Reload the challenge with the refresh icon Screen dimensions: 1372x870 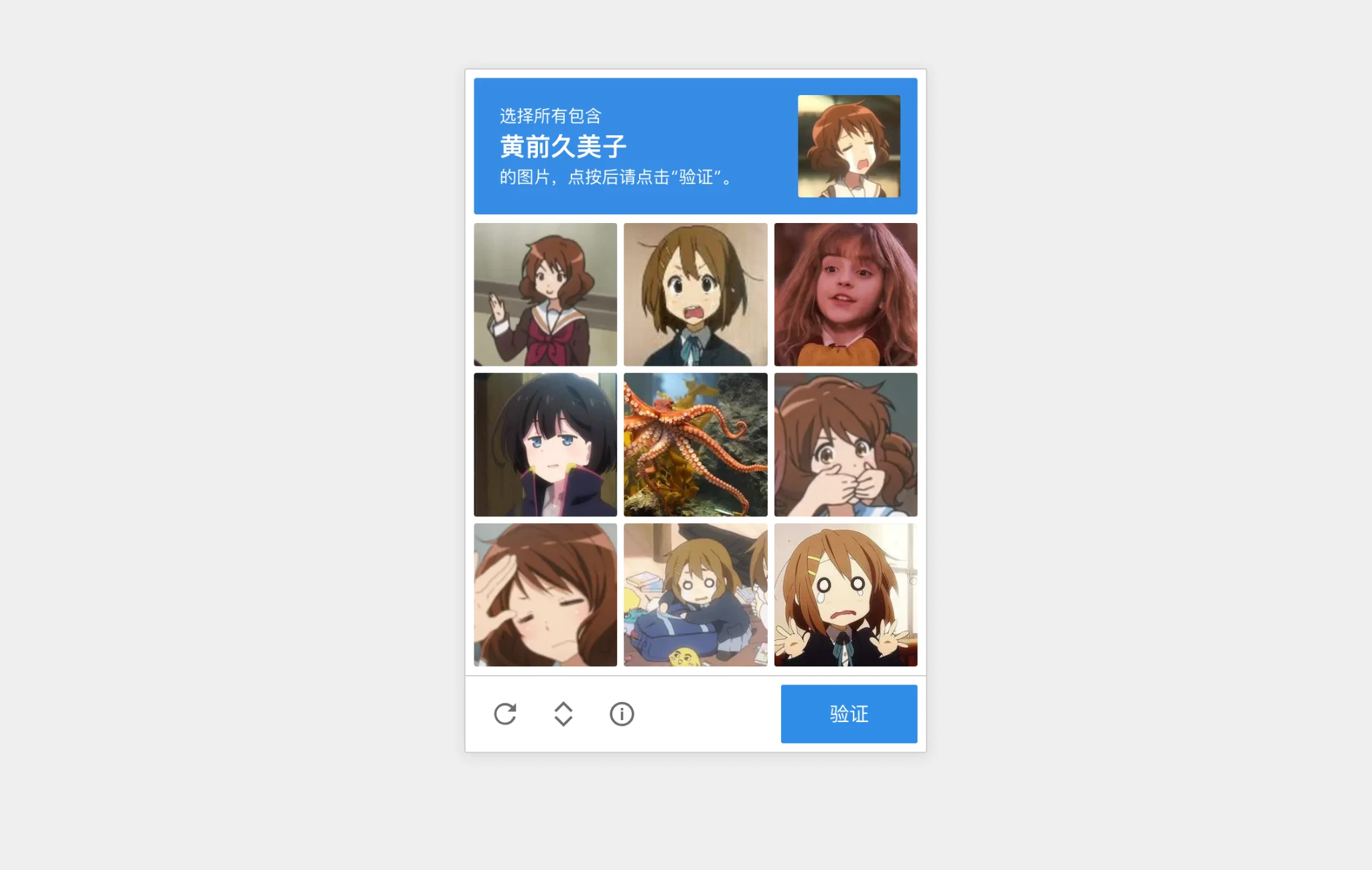tap(505, 714)
